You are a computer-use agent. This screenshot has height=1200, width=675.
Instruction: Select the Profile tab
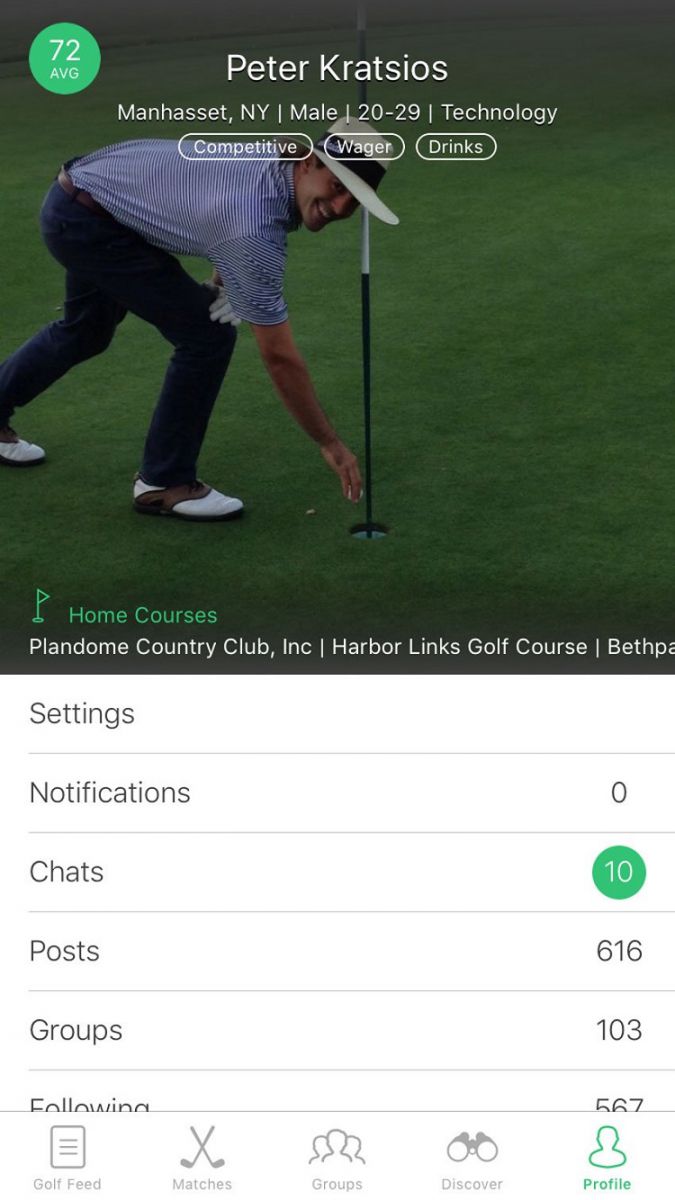(607, 1158)
